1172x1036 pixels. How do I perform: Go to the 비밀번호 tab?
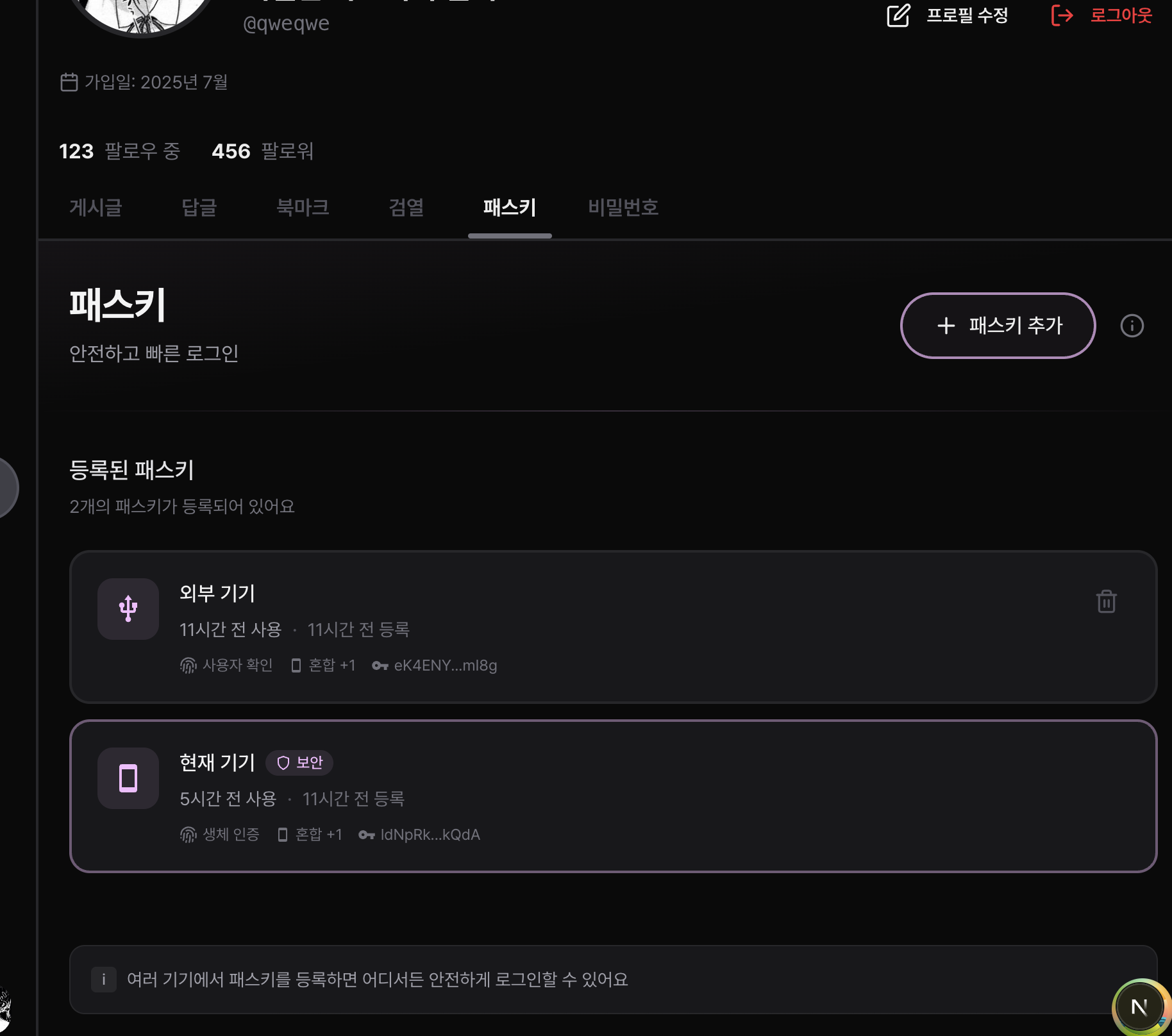pyautogui.click(x=623, y=208)
